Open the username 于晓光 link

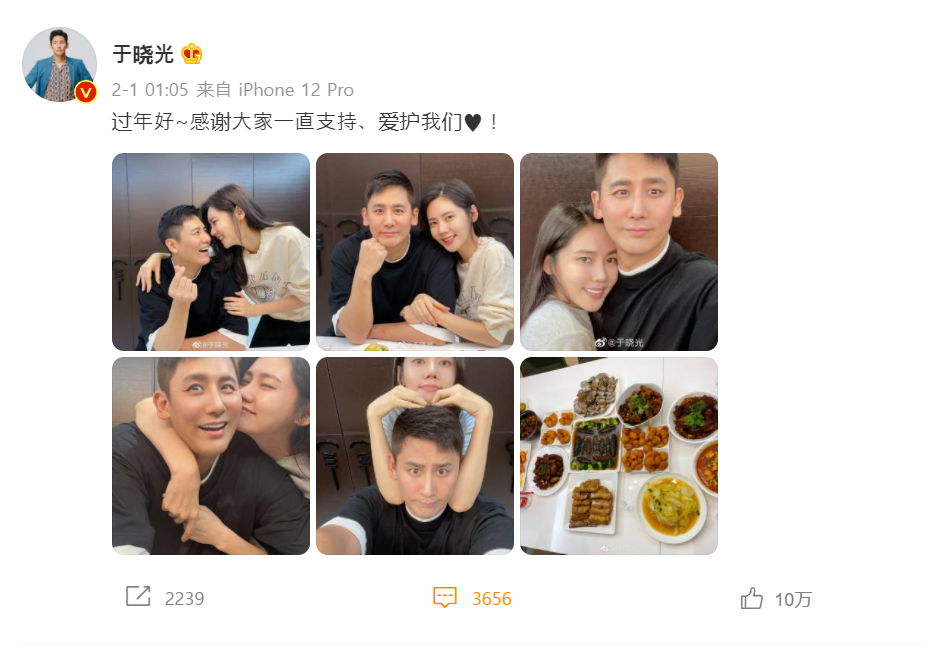tap(143, 54)
